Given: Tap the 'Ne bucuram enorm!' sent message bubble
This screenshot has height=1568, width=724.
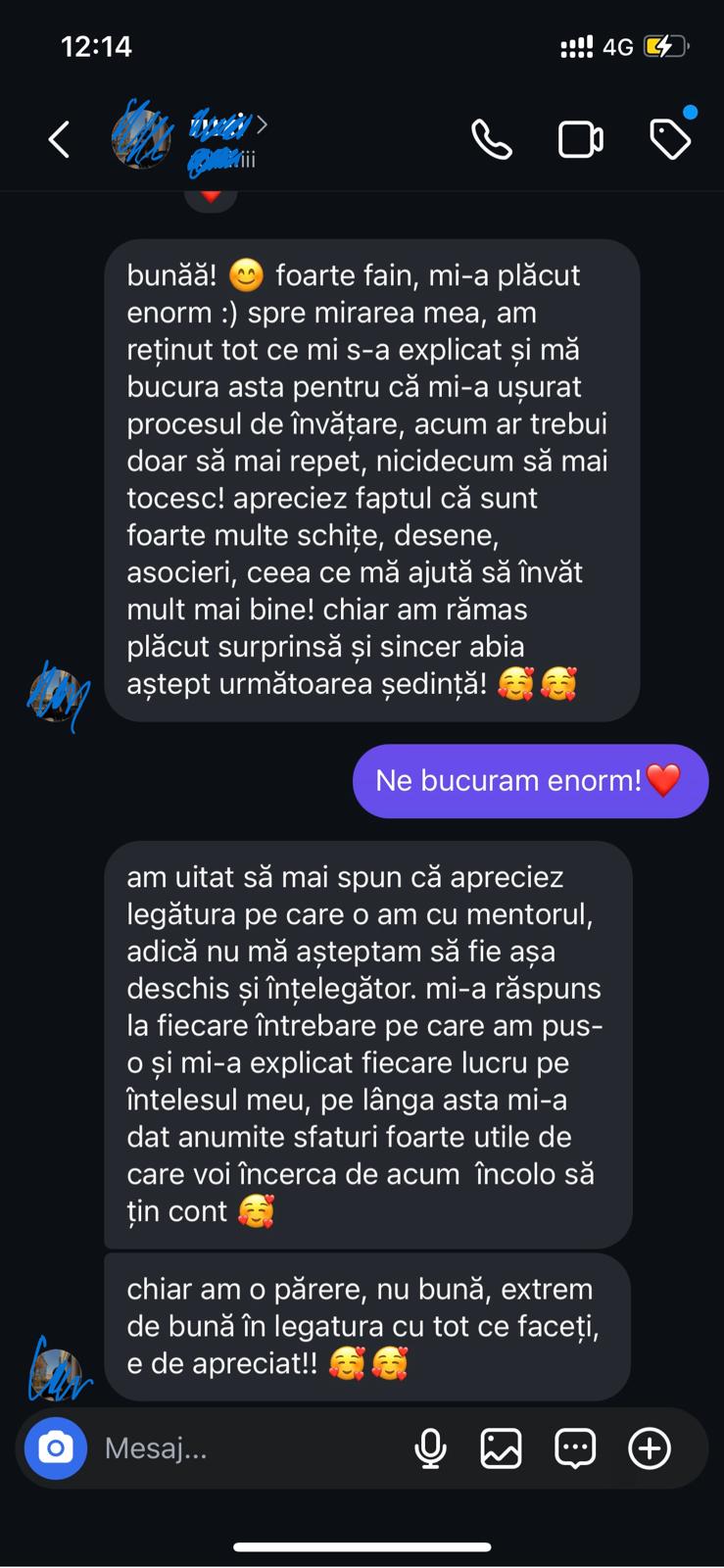Looking at the screenshot, I should pos(530,781).
